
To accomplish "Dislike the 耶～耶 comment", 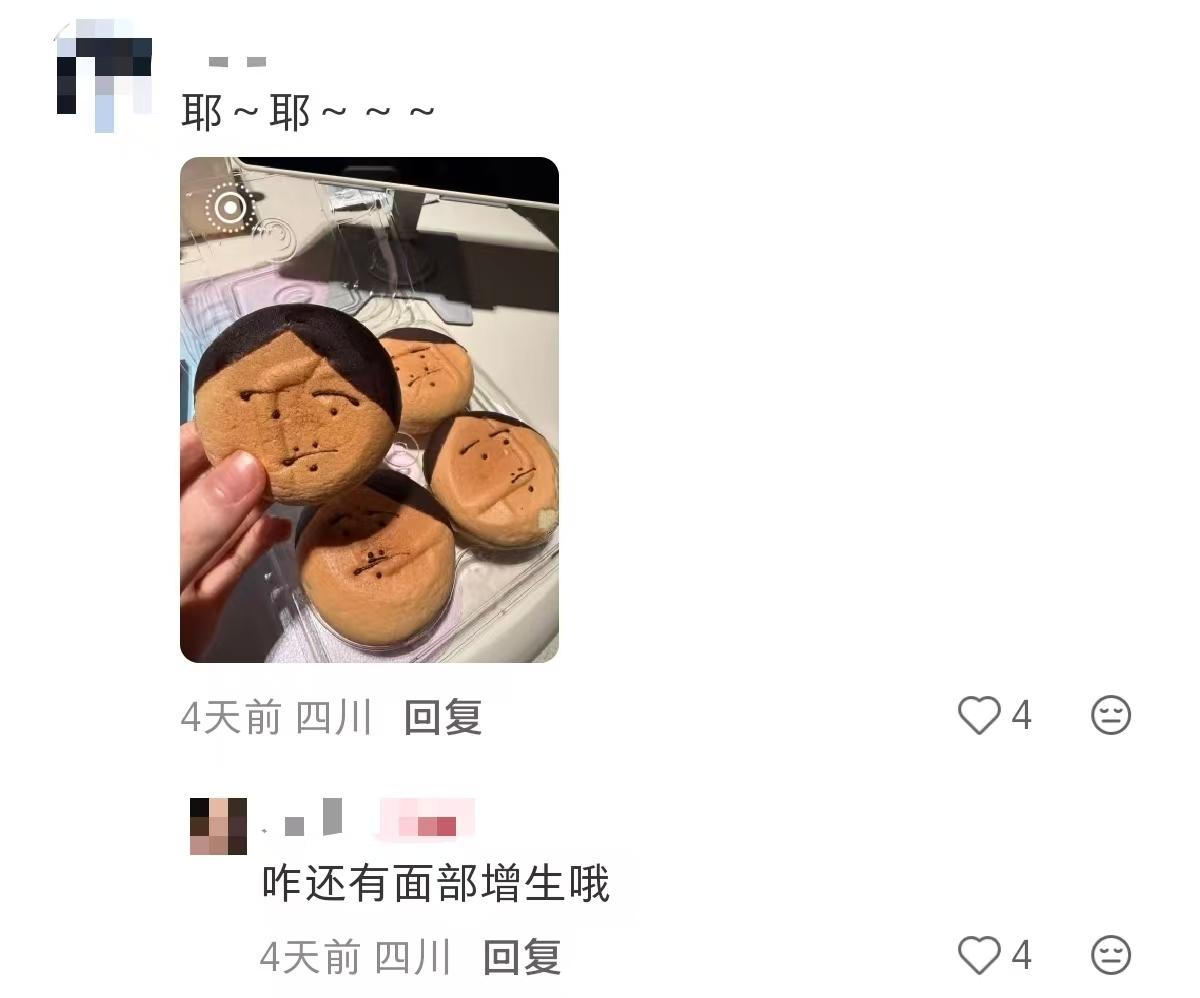I will pyautogui.click(x=1110, y=716).
